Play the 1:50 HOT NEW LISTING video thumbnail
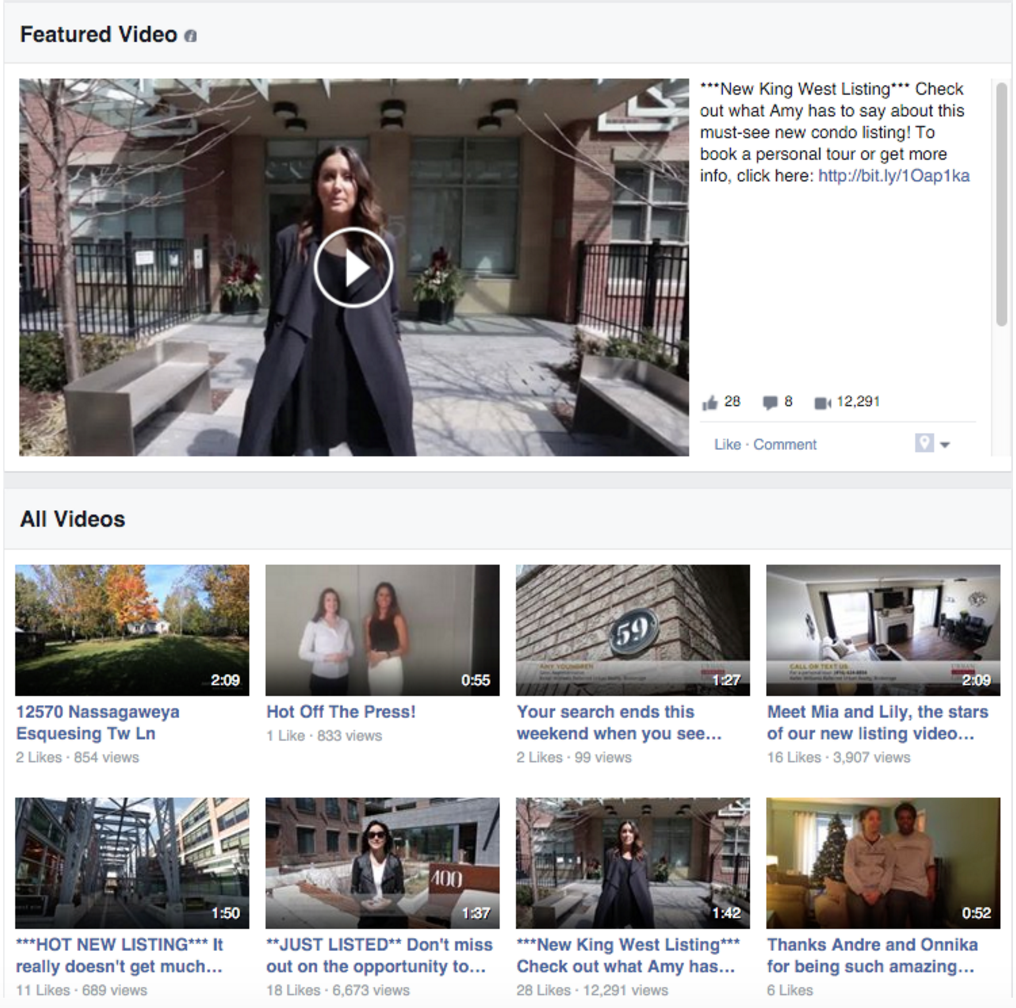 click(x=132, y=862)
